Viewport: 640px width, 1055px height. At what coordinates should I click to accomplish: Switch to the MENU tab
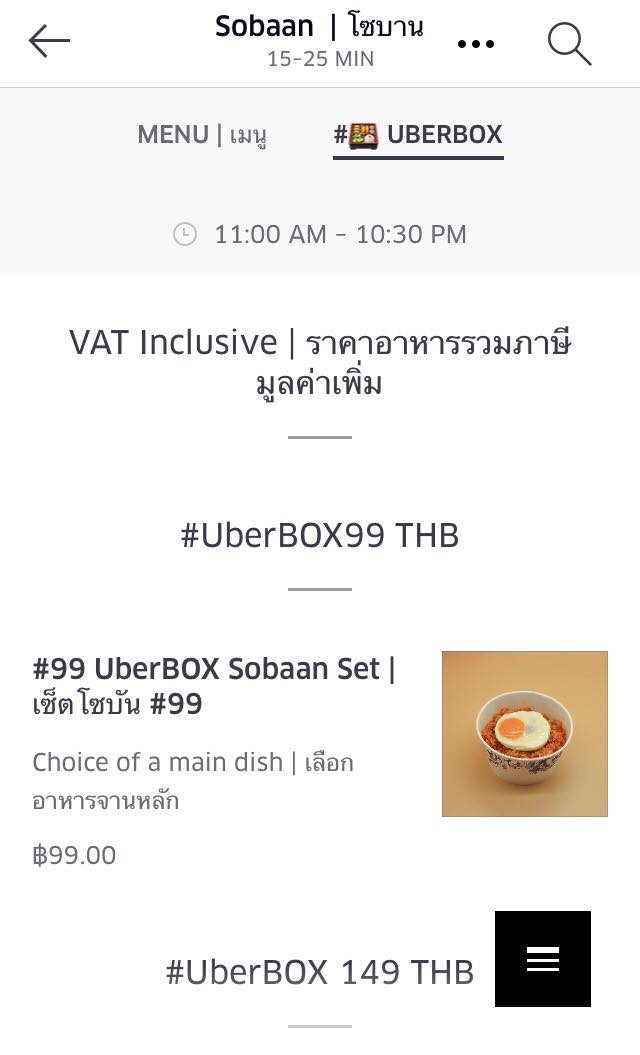(x=202, y=135)
